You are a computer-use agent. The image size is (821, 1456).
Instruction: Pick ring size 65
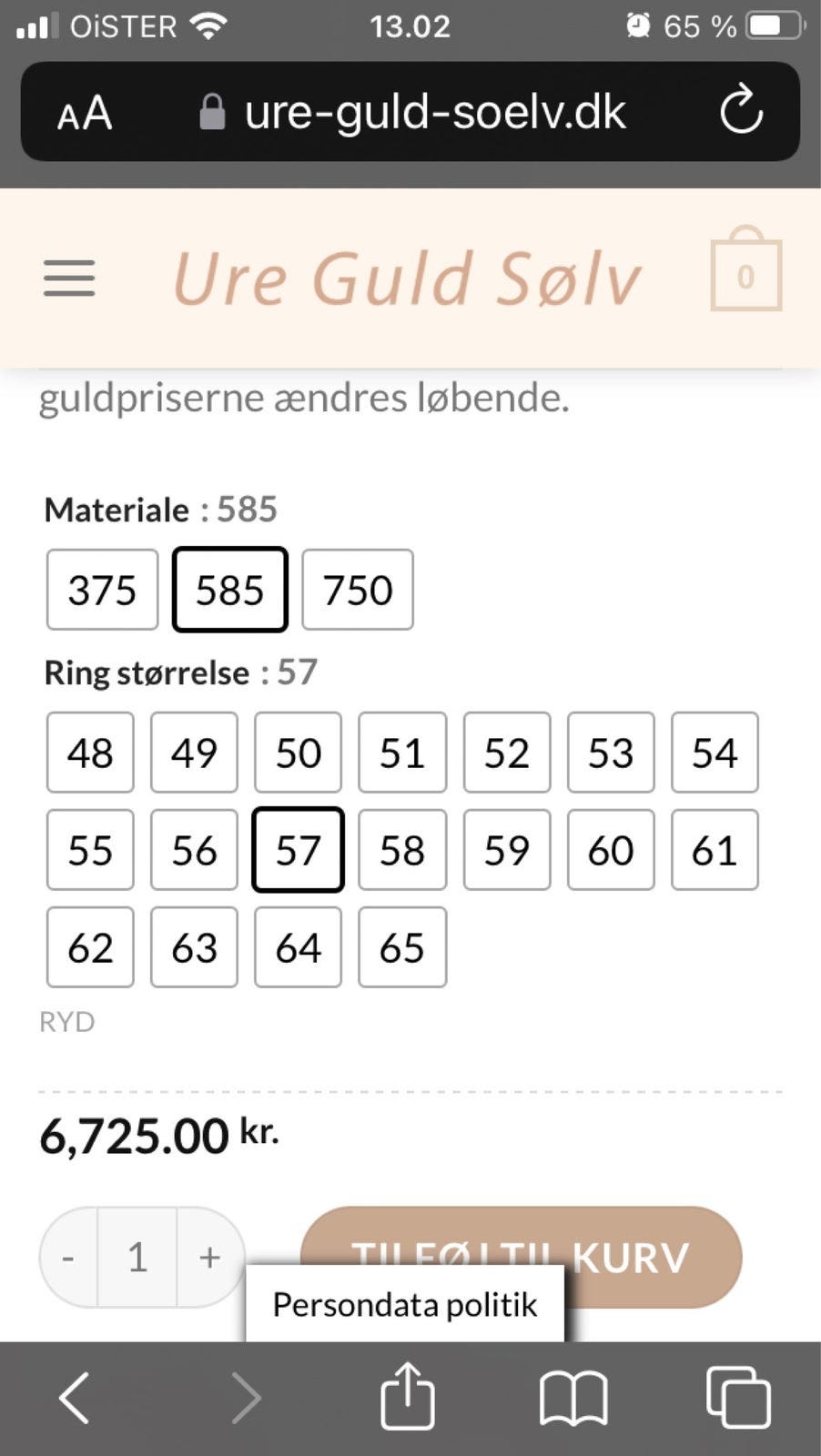[x=402, y=947]
